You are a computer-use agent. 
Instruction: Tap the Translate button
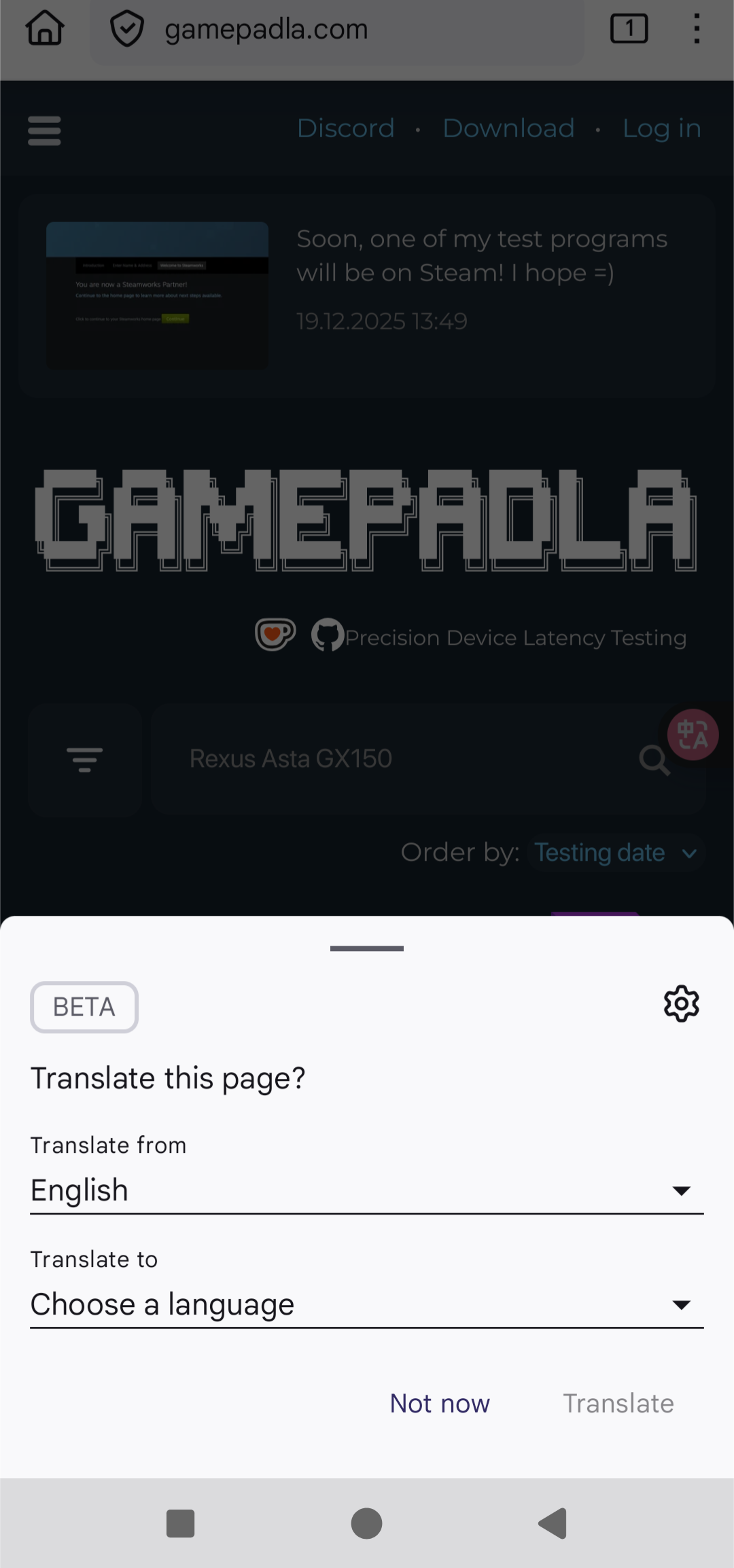(x=618, y=1404)
